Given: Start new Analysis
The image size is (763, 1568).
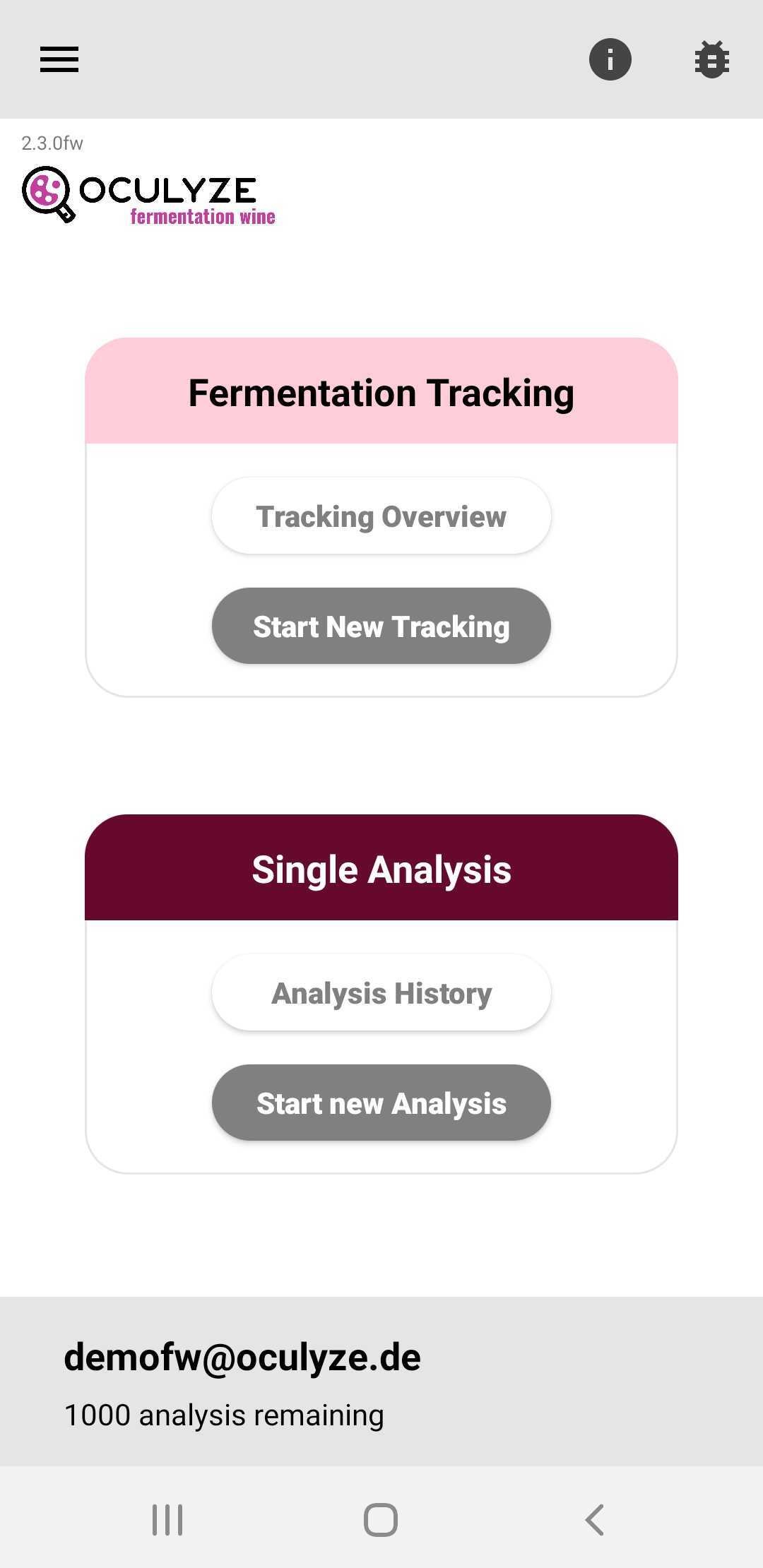Looking at the screenshot, I should 381,1103.
